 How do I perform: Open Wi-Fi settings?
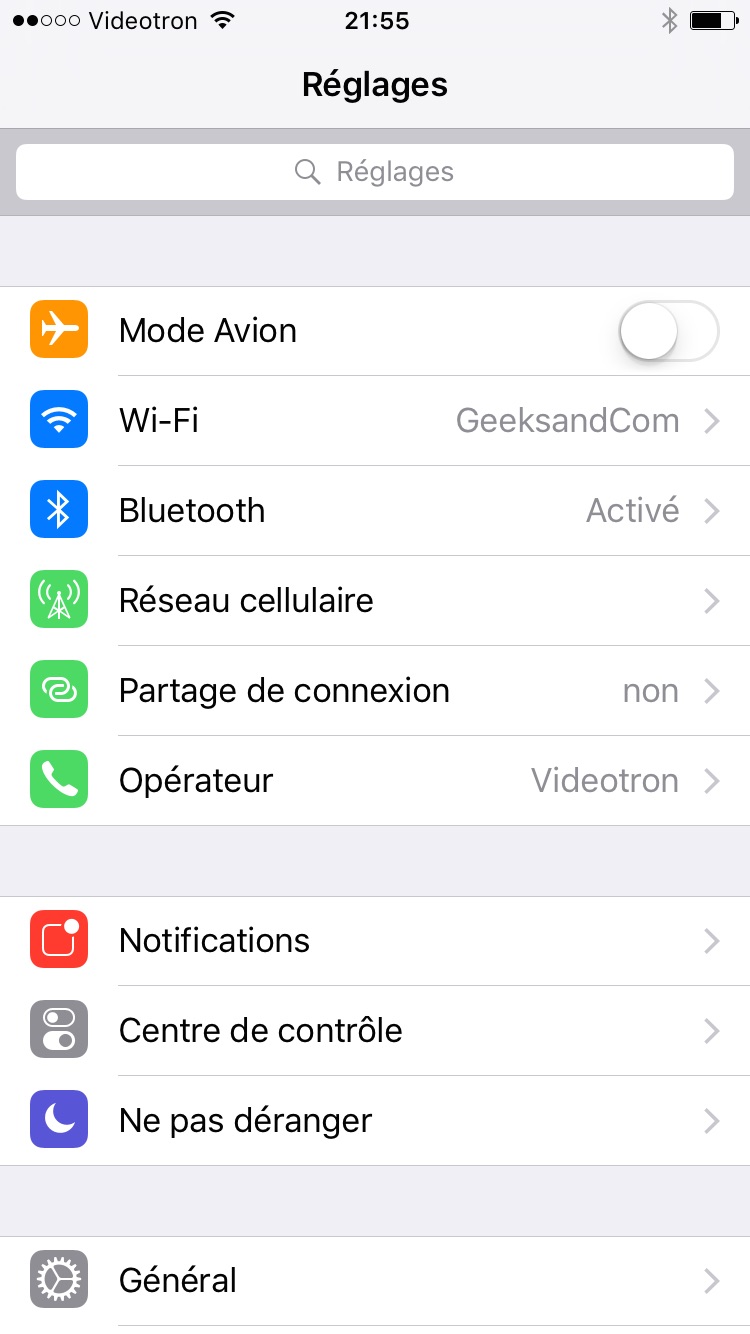point(375,421)
